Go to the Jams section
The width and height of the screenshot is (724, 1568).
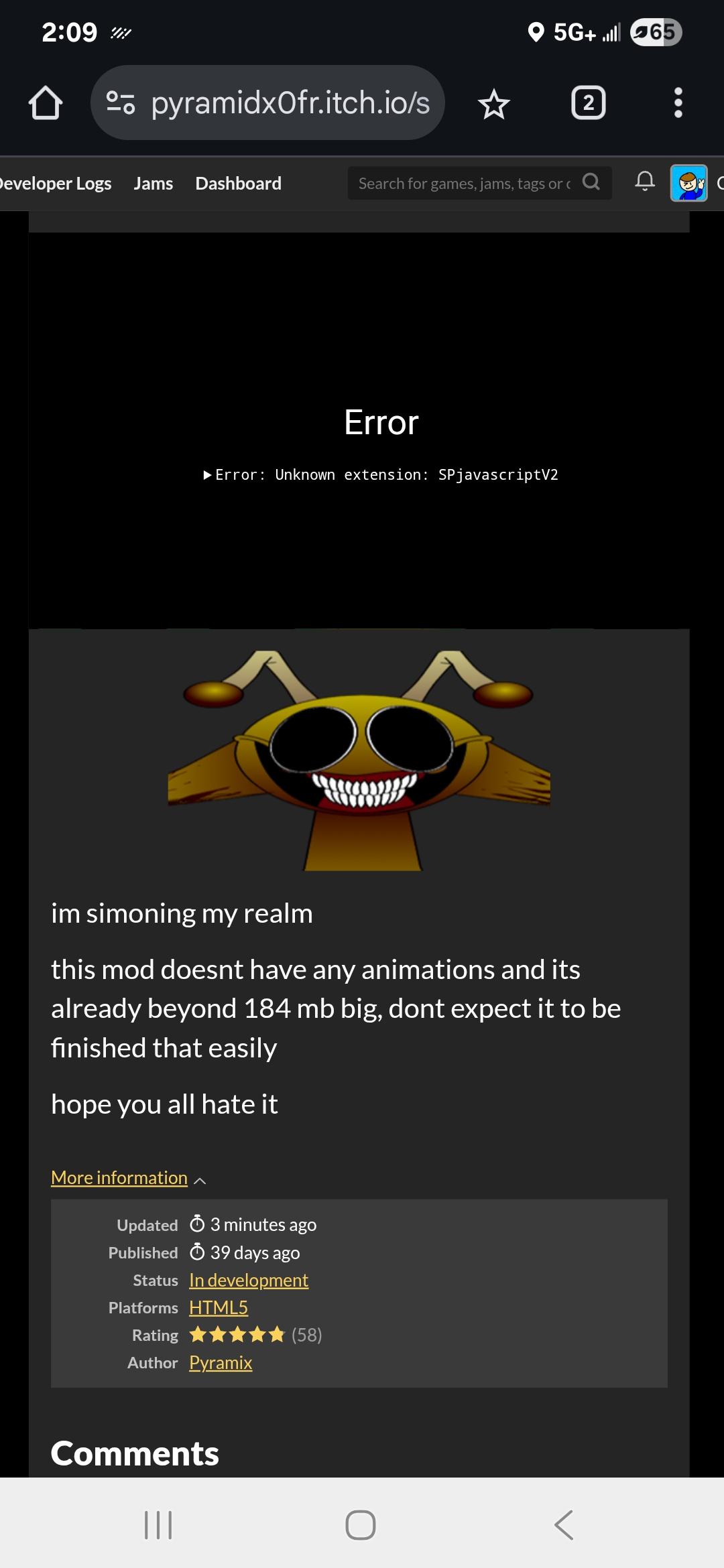153,184
